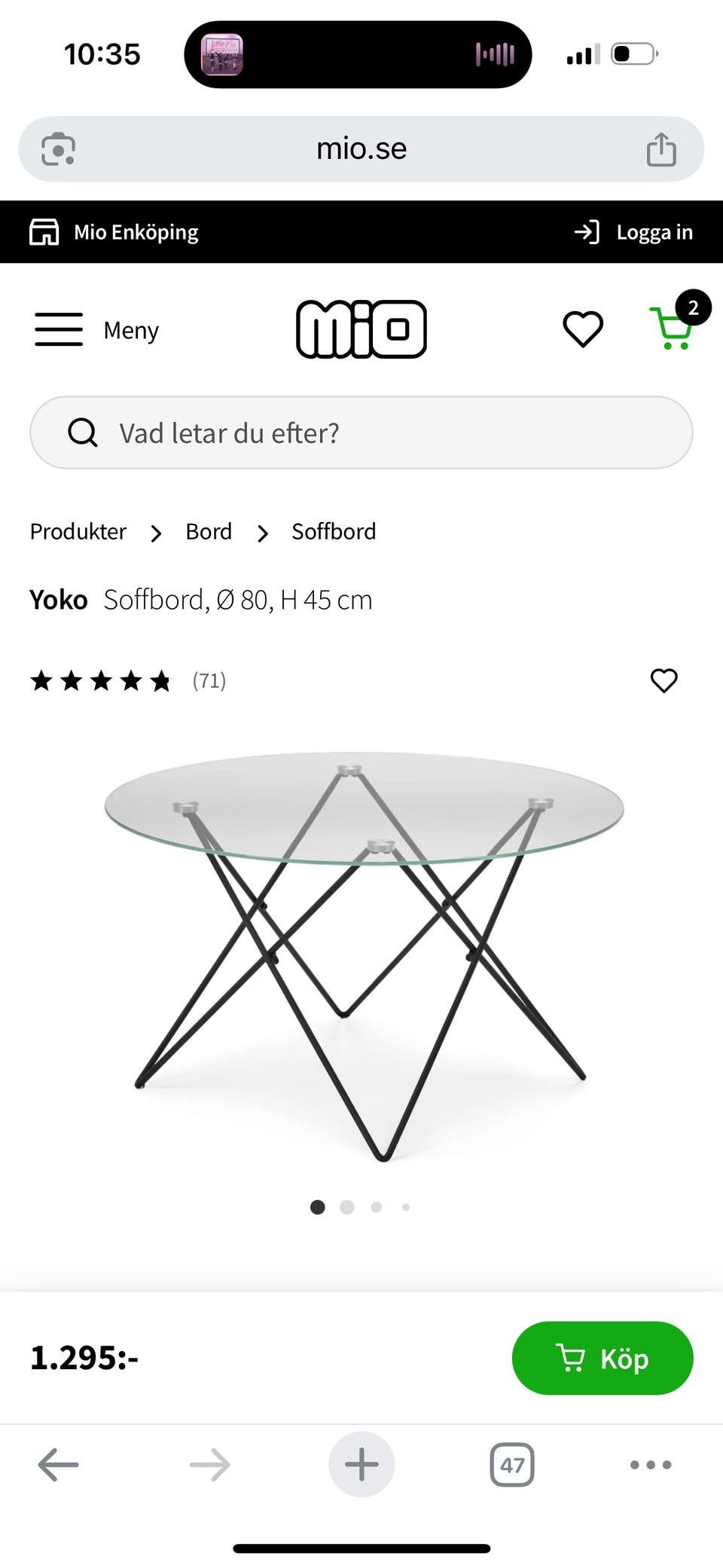The width and height of the screenshot is (723, 1568).
Task: Tap the search field Vad letar du efter
Action: pos(361,432)
